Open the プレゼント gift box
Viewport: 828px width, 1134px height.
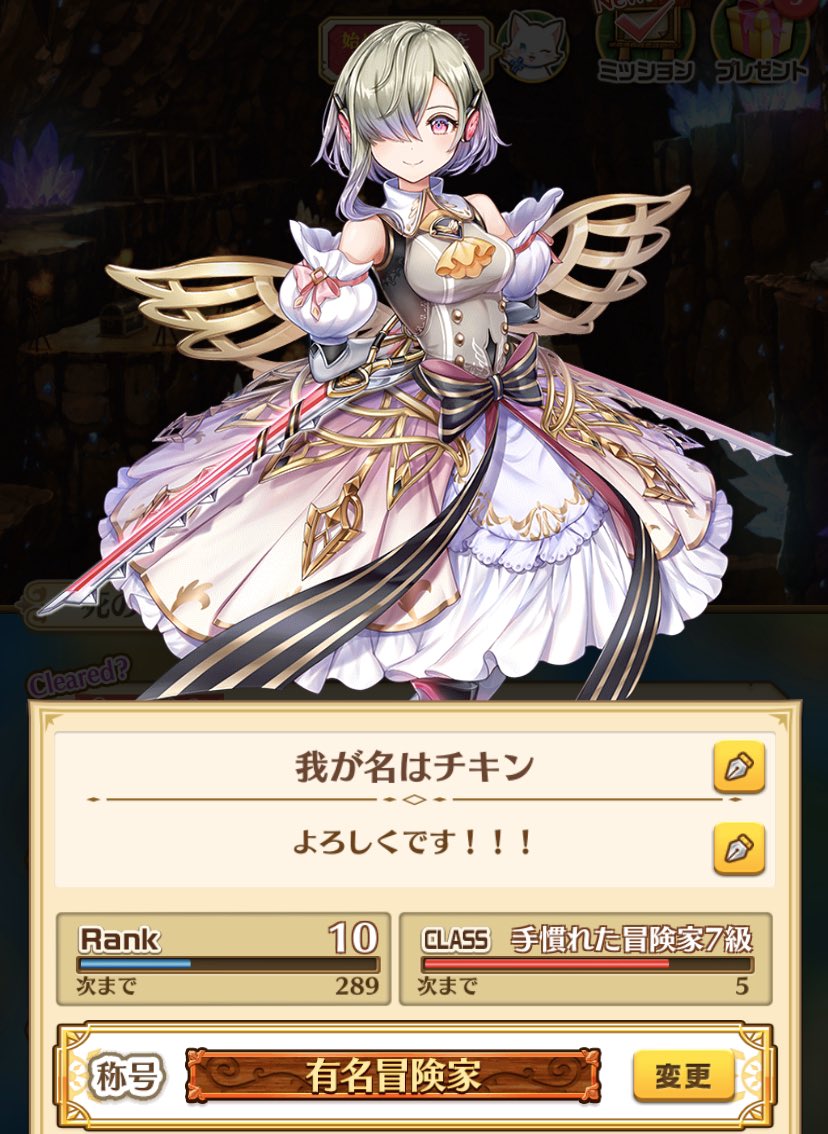760,45
